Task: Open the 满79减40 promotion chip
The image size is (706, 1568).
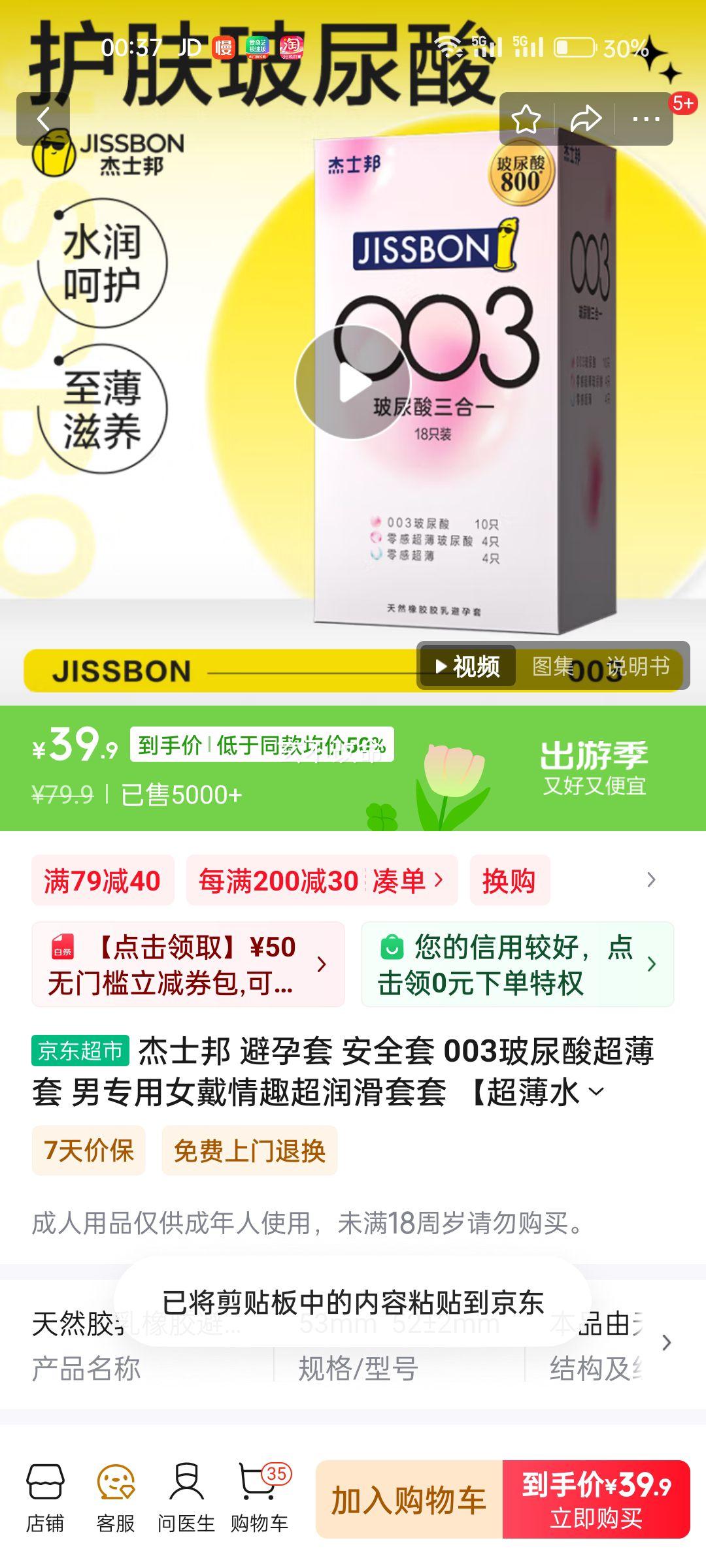Action: point(103,881)
